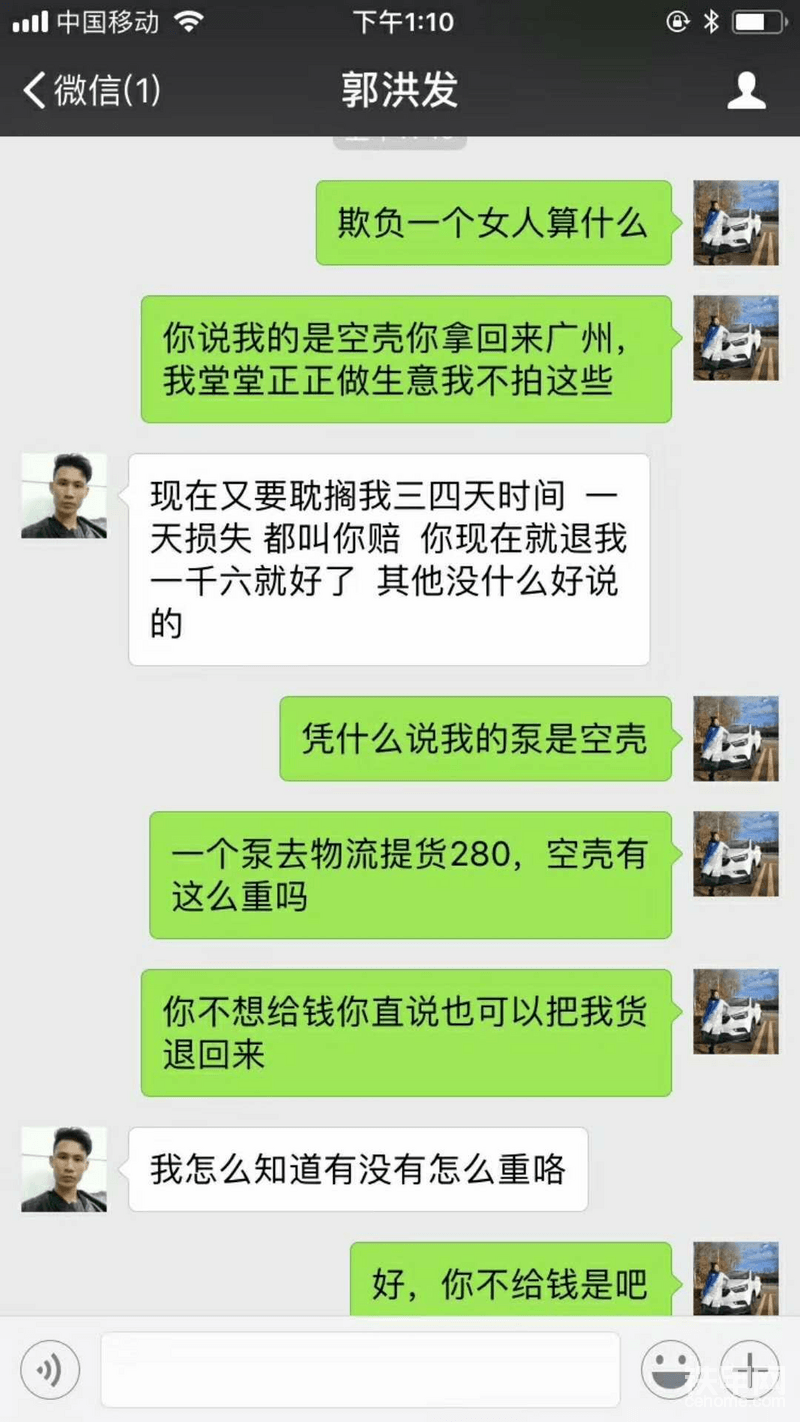Tap the contact's avatar beside 我怎么知道有没有怎么重咯
This screenshot has width=800, height=1422.
(x=64, y=1169)
